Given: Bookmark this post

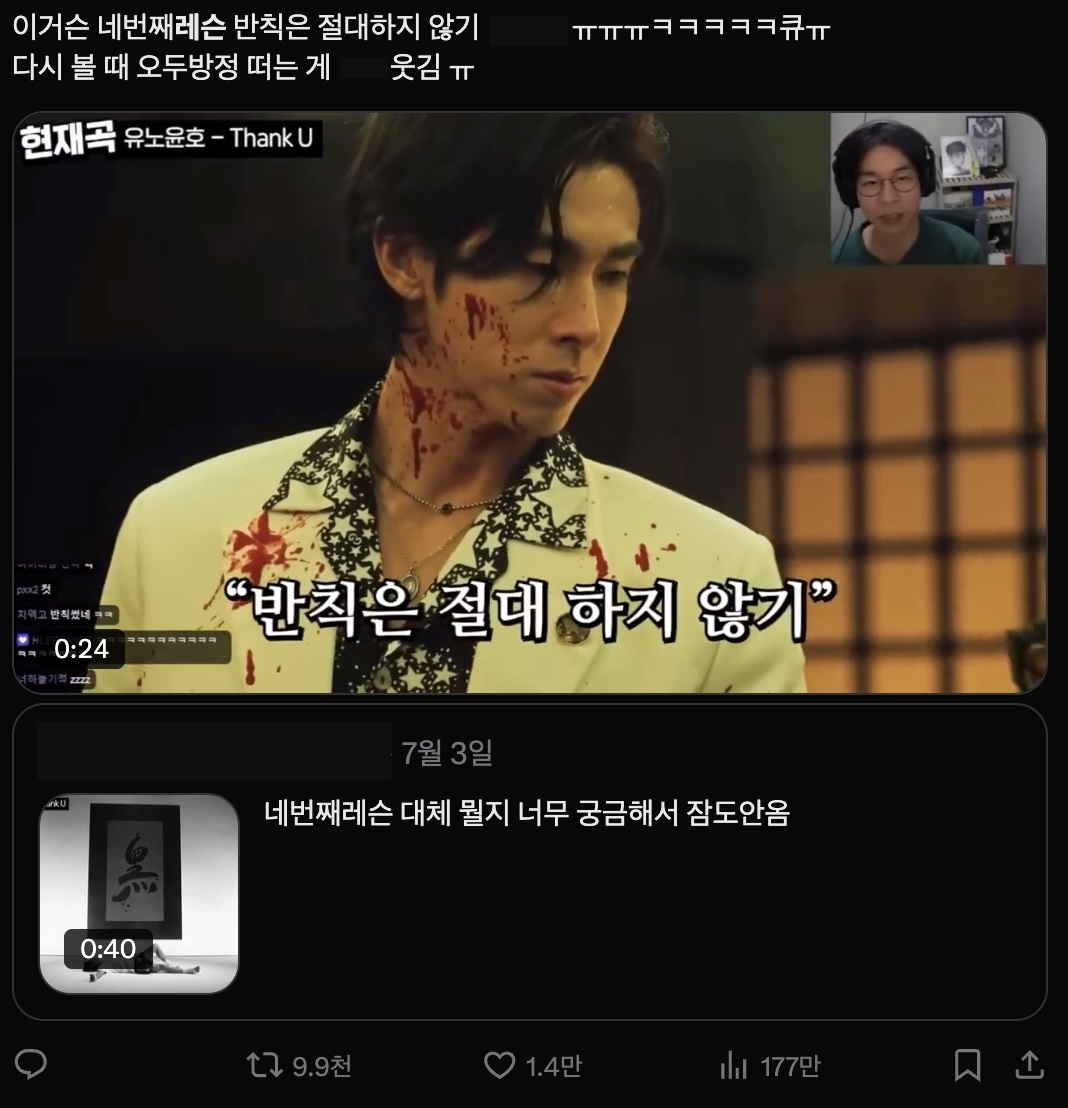Looking at the screenshot, I should click(967, 1065).
